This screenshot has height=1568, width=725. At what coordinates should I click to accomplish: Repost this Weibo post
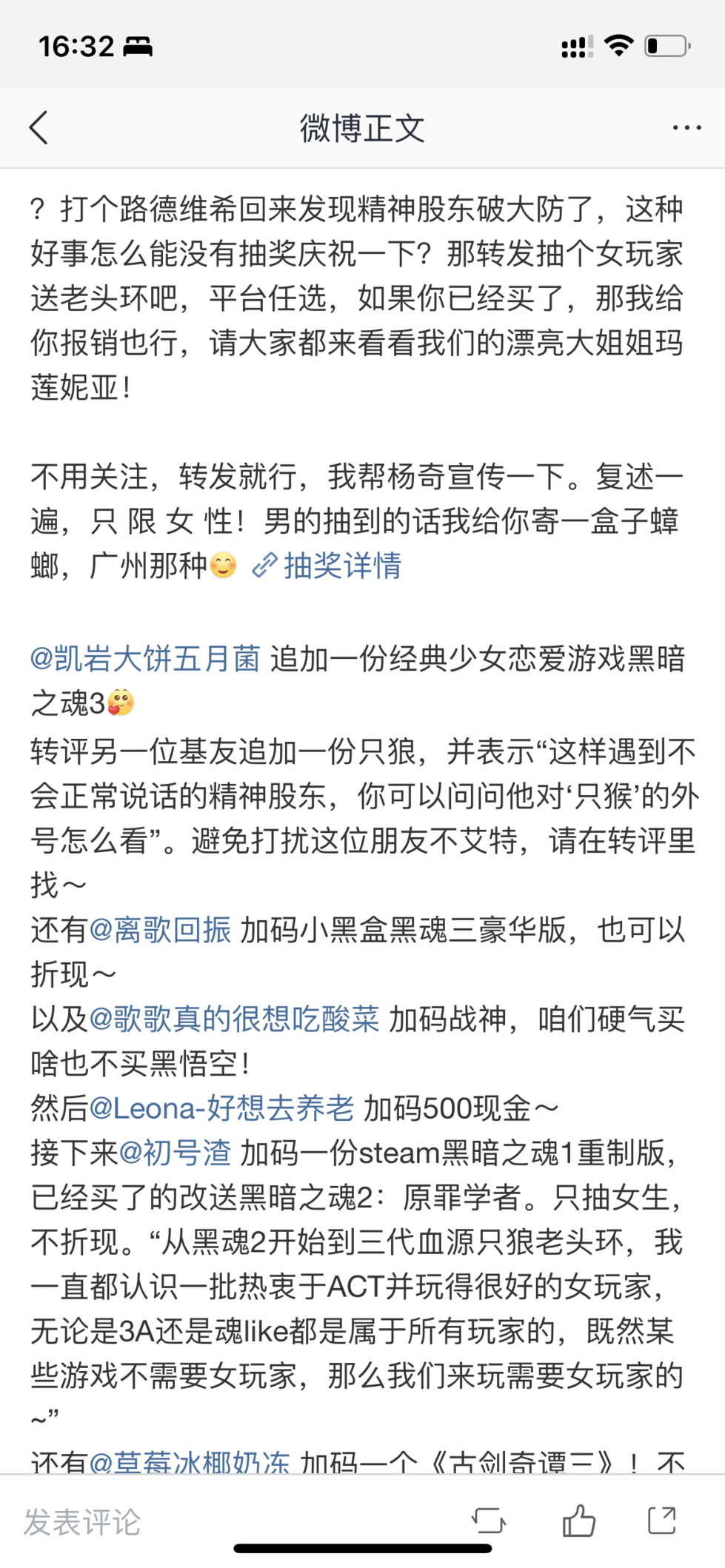point(489,1521)
